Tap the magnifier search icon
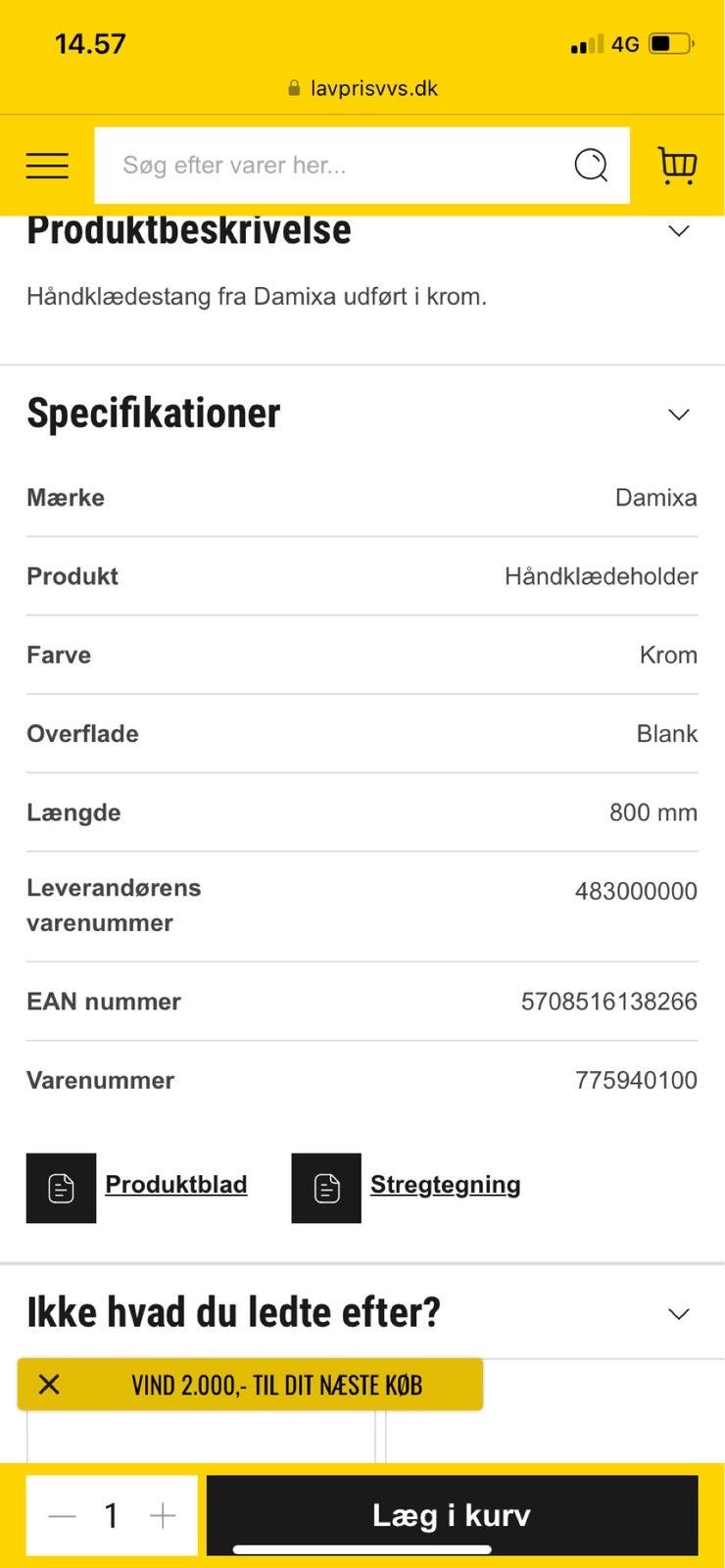 coord(591,165)
